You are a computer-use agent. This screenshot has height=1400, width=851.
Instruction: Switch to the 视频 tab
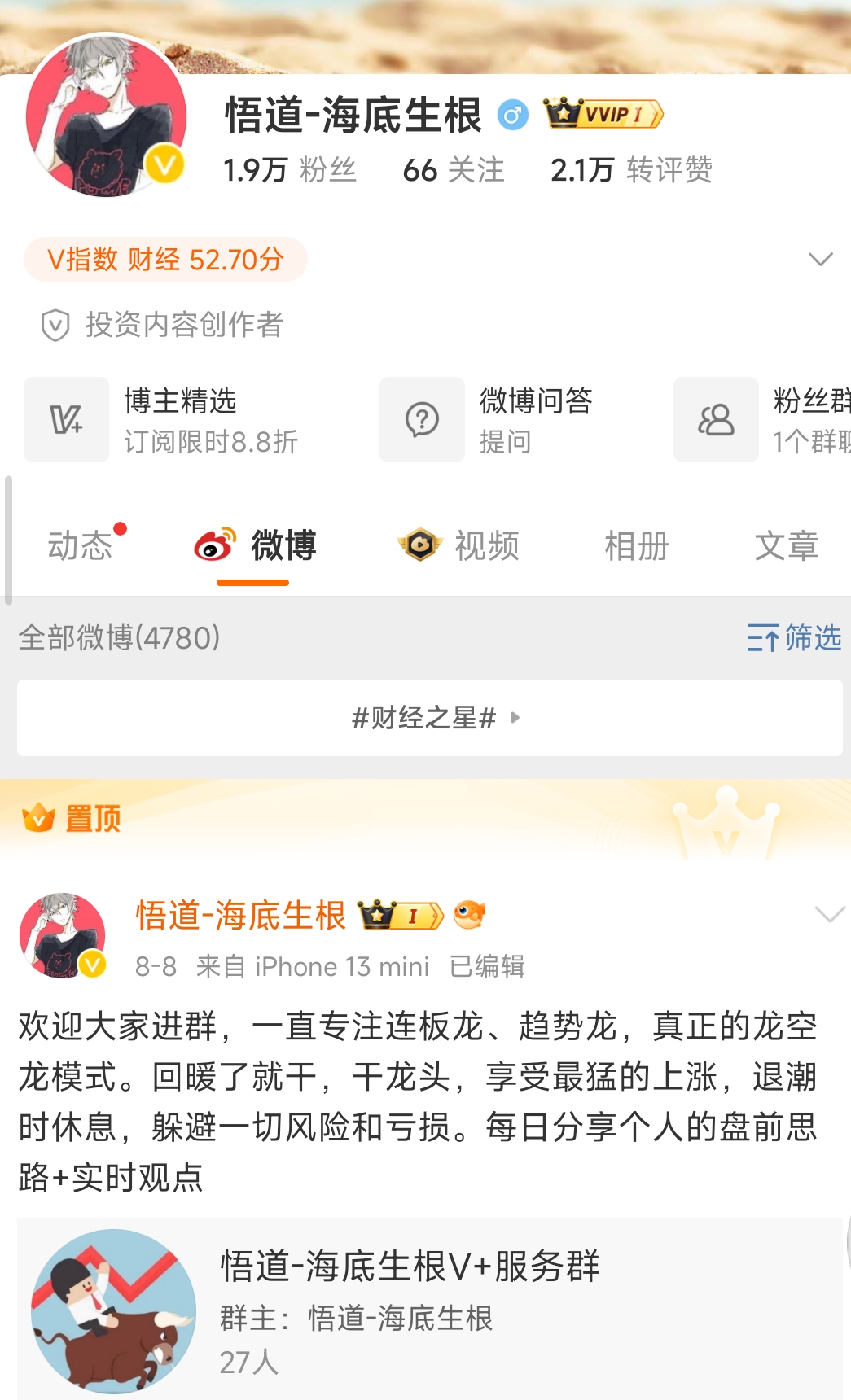[459, 545]
